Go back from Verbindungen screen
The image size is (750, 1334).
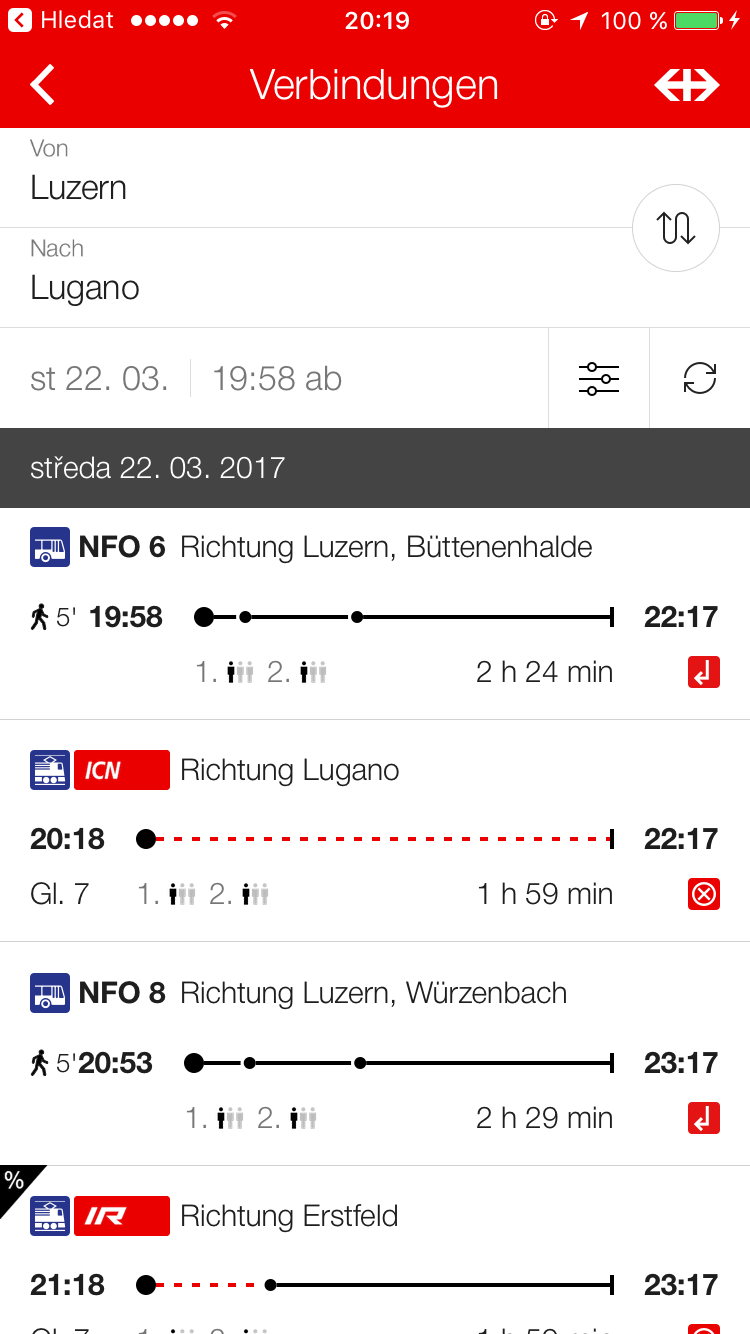42,85
